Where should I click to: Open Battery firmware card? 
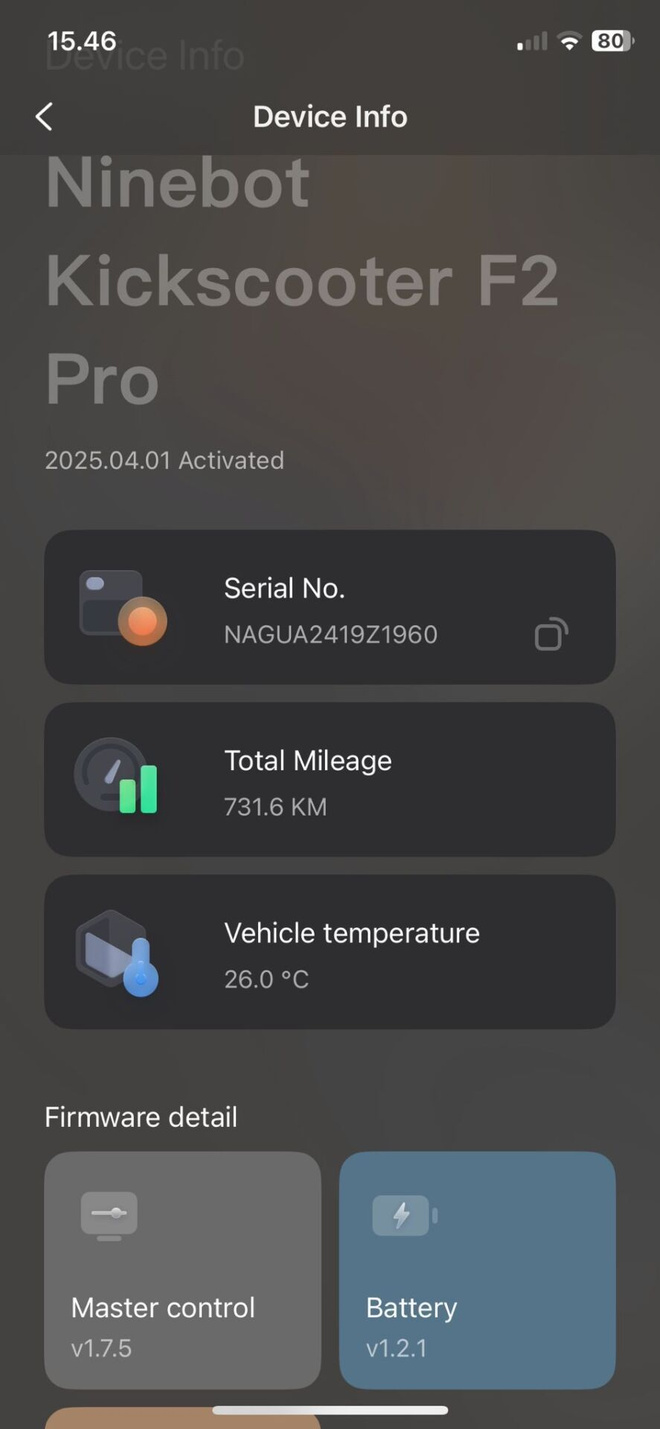(477, 1270)
